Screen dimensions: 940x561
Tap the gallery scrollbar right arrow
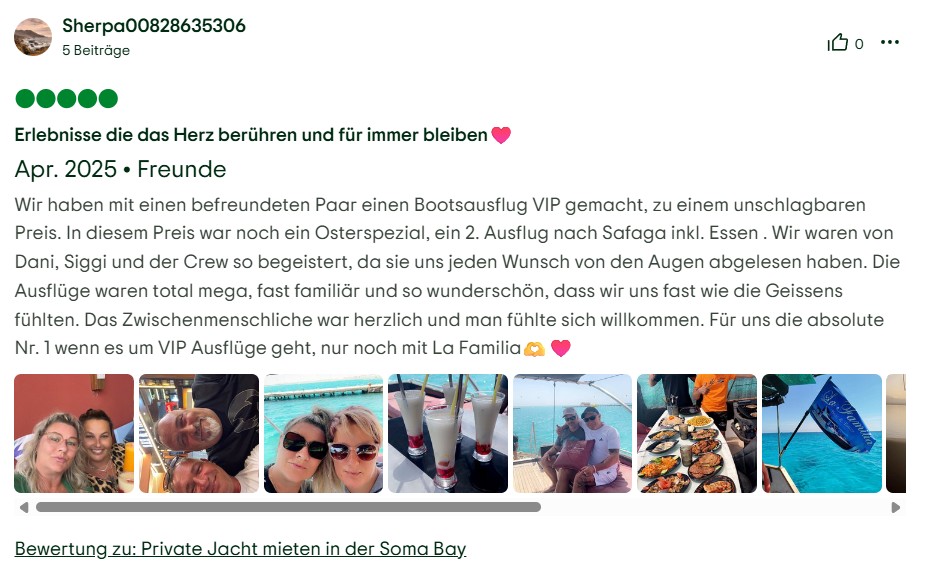click(x=896, y=508)
